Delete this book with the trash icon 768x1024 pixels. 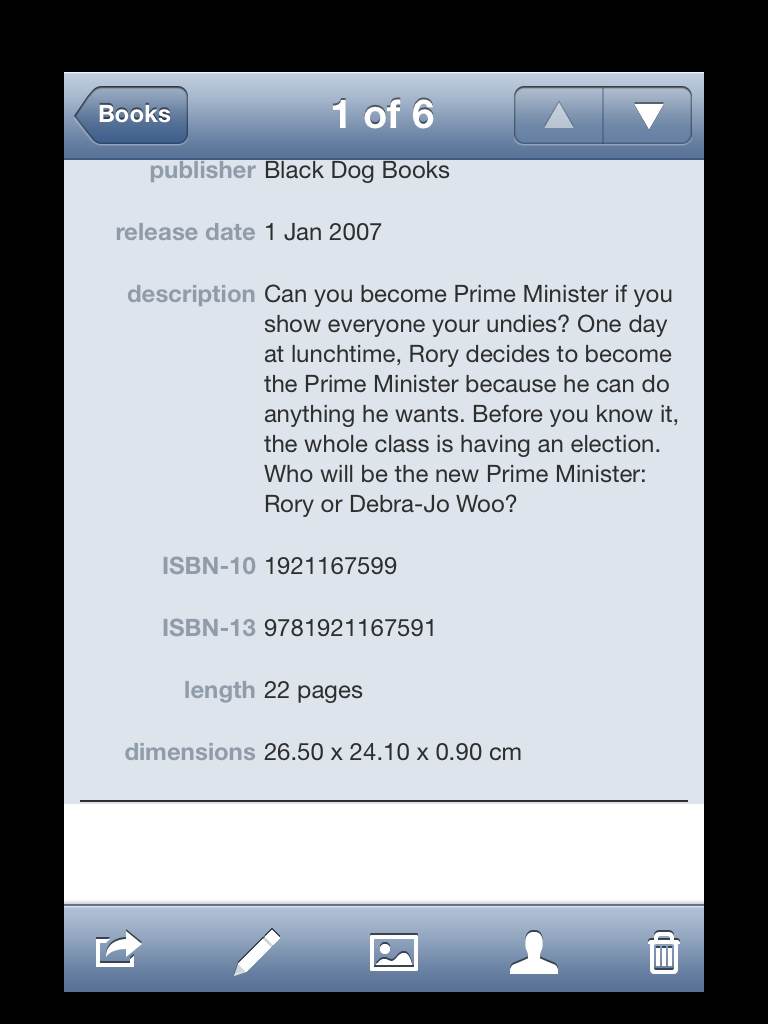(663, 951)
